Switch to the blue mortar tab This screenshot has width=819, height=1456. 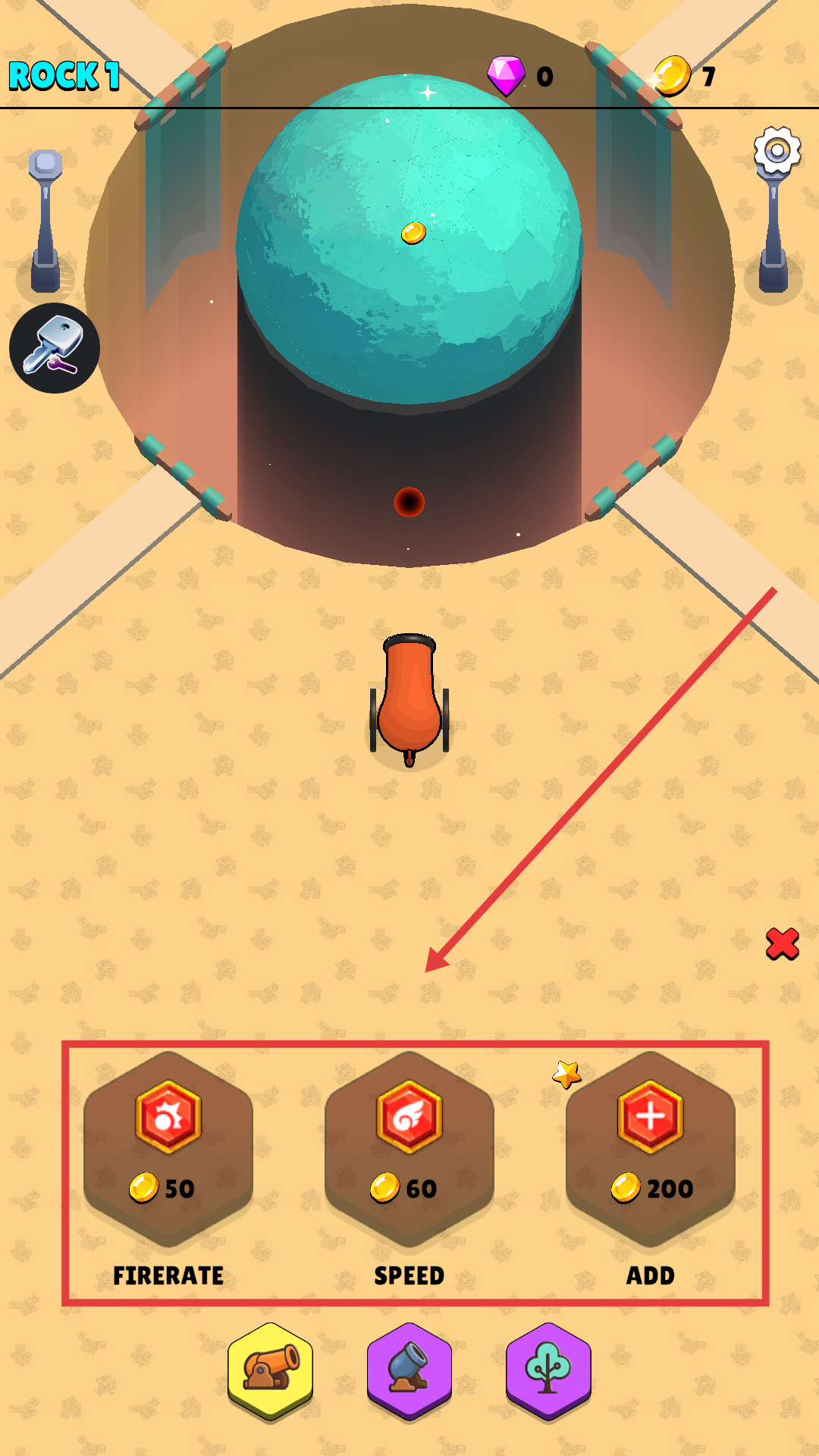point(409,1370)
